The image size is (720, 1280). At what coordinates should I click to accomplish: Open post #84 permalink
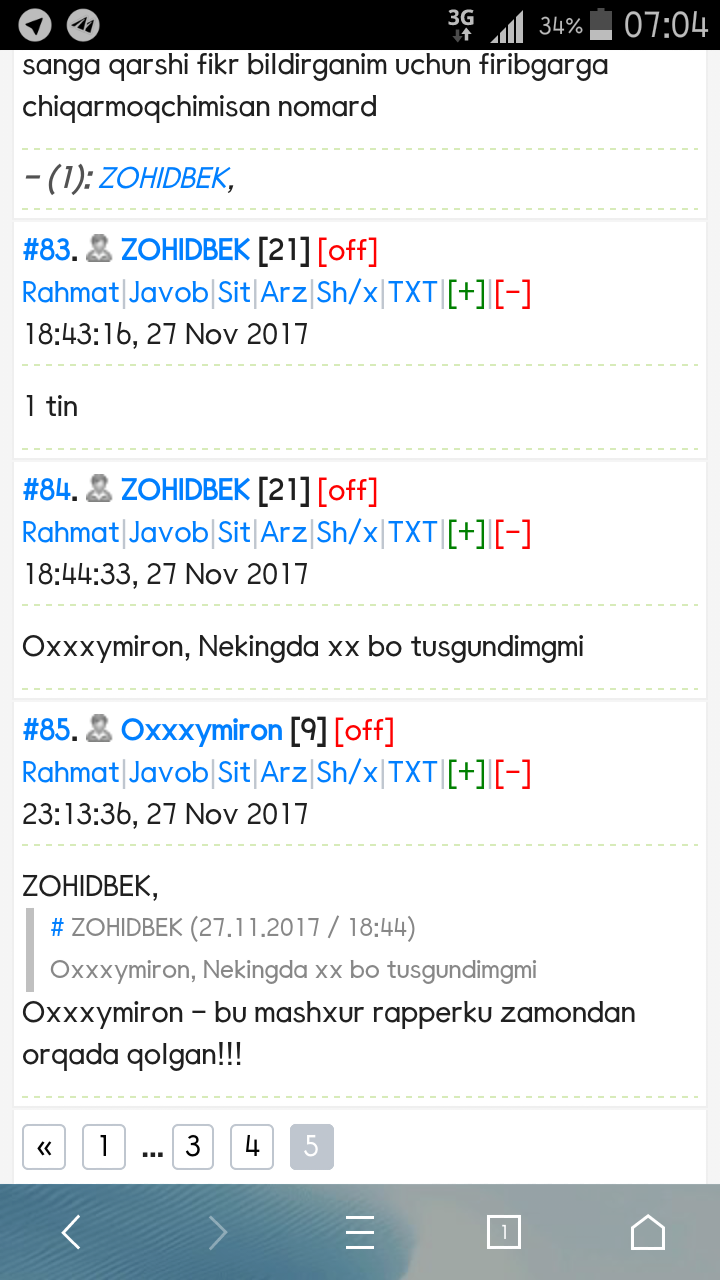pos(46,490)
